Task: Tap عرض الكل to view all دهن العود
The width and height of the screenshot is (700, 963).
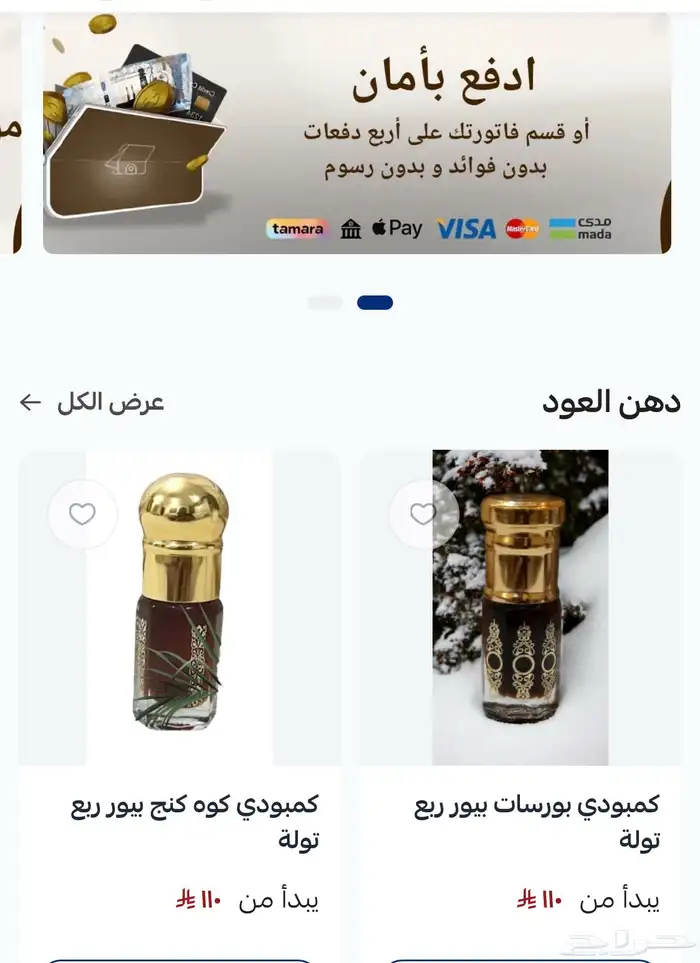Action: pos(92,403)
